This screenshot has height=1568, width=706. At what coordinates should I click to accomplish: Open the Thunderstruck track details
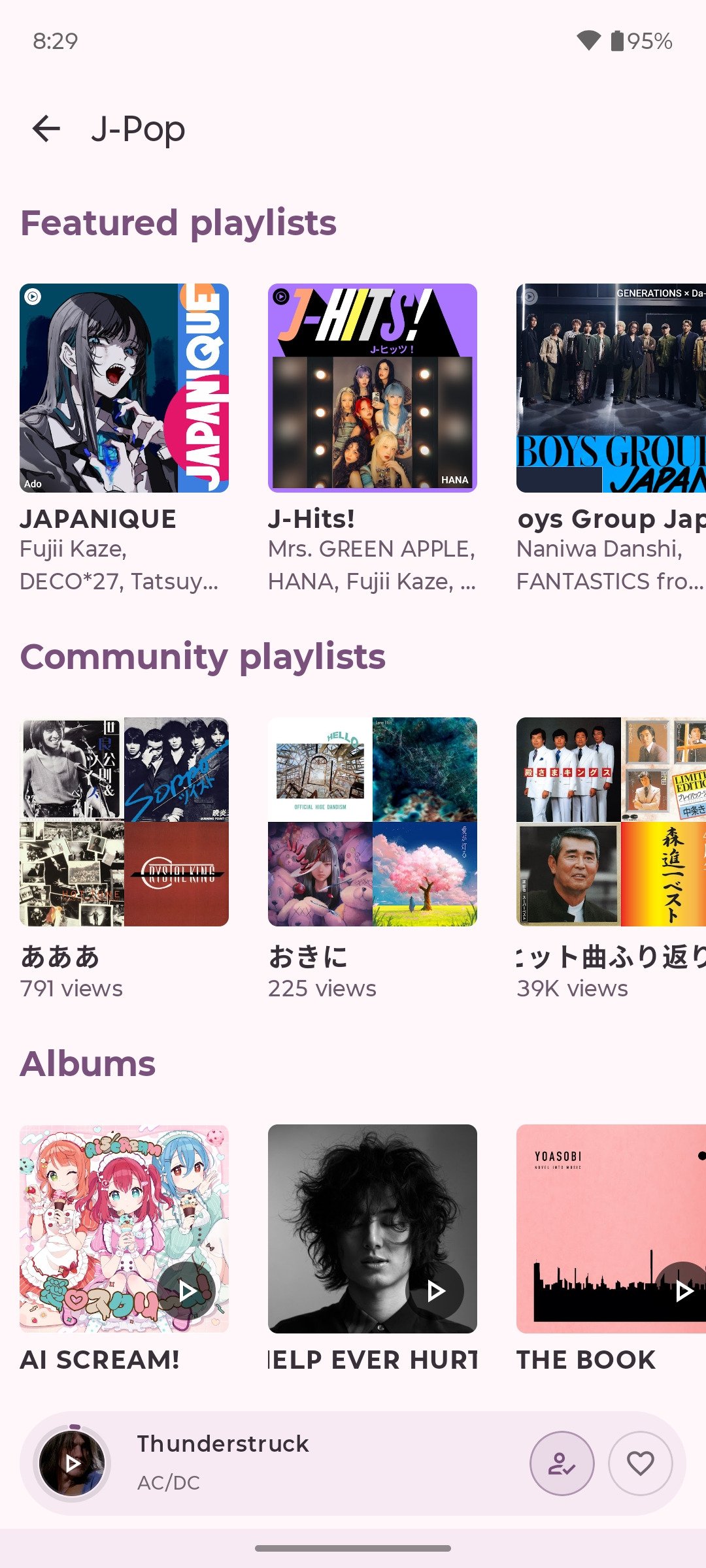point(222,1443)
